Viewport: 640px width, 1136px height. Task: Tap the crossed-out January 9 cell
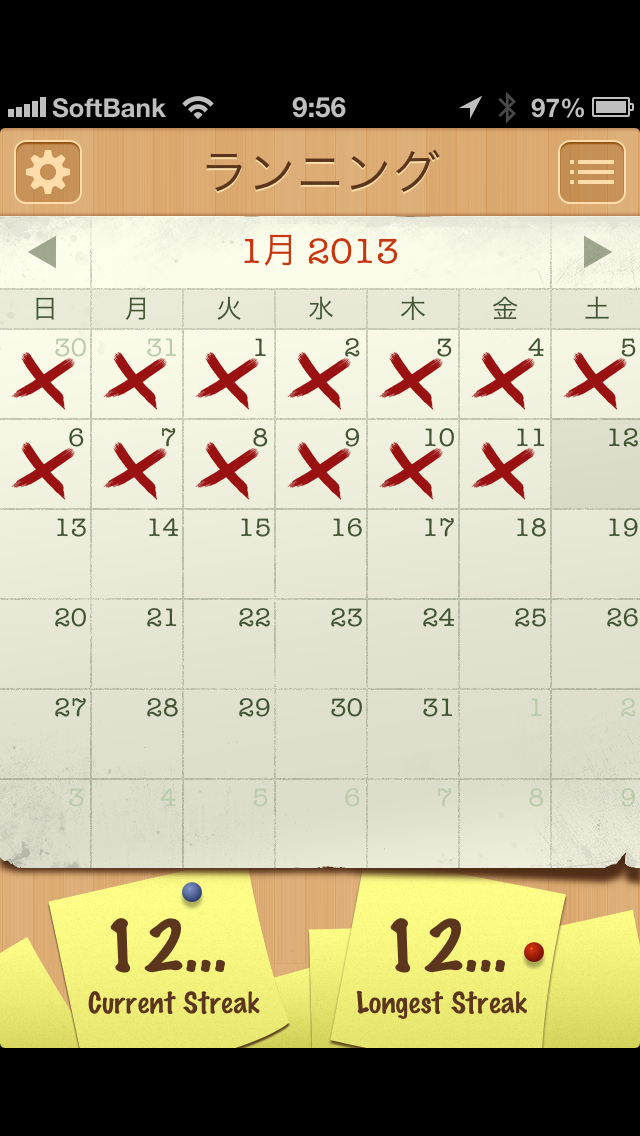[321, 464]
